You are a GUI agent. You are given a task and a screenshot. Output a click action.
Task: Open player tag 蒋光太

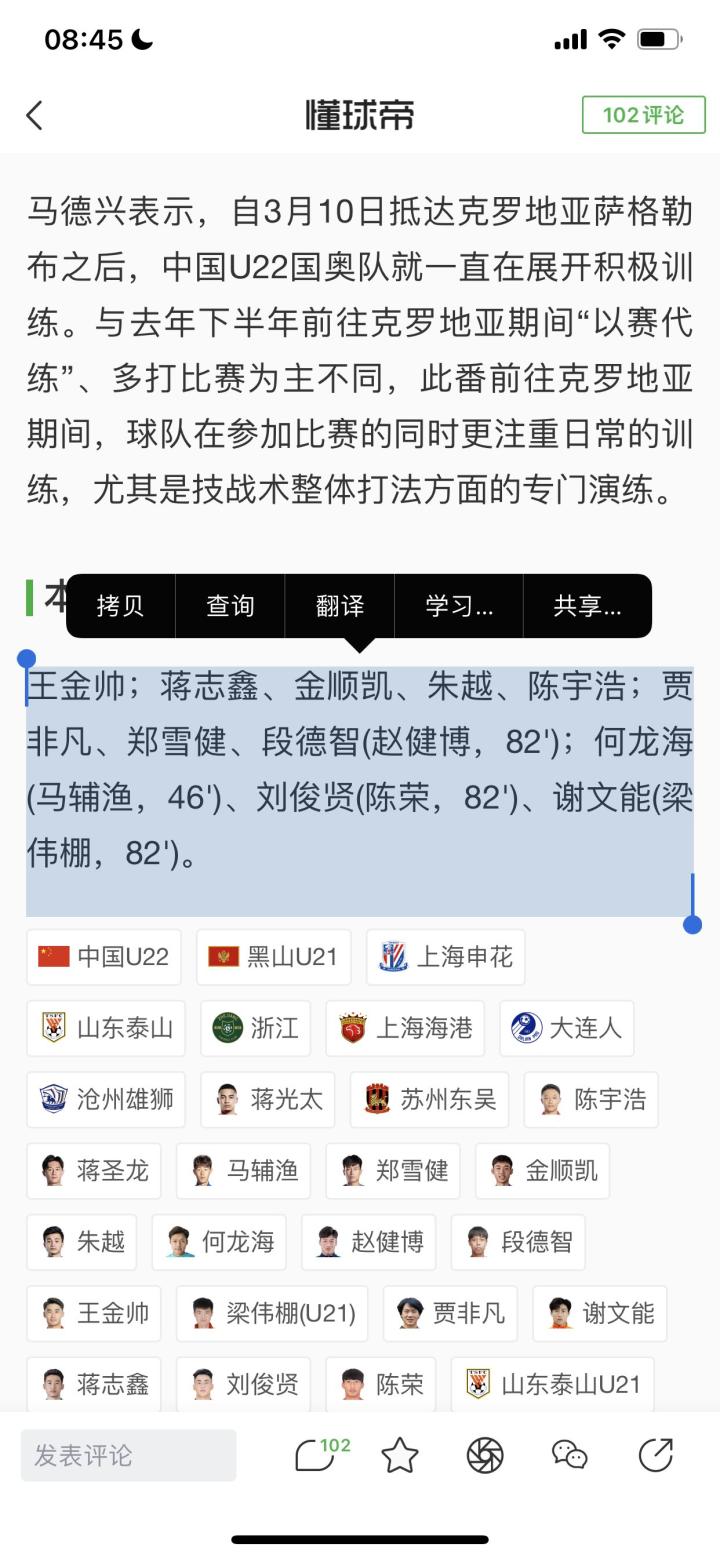[x=268, y=1099]
